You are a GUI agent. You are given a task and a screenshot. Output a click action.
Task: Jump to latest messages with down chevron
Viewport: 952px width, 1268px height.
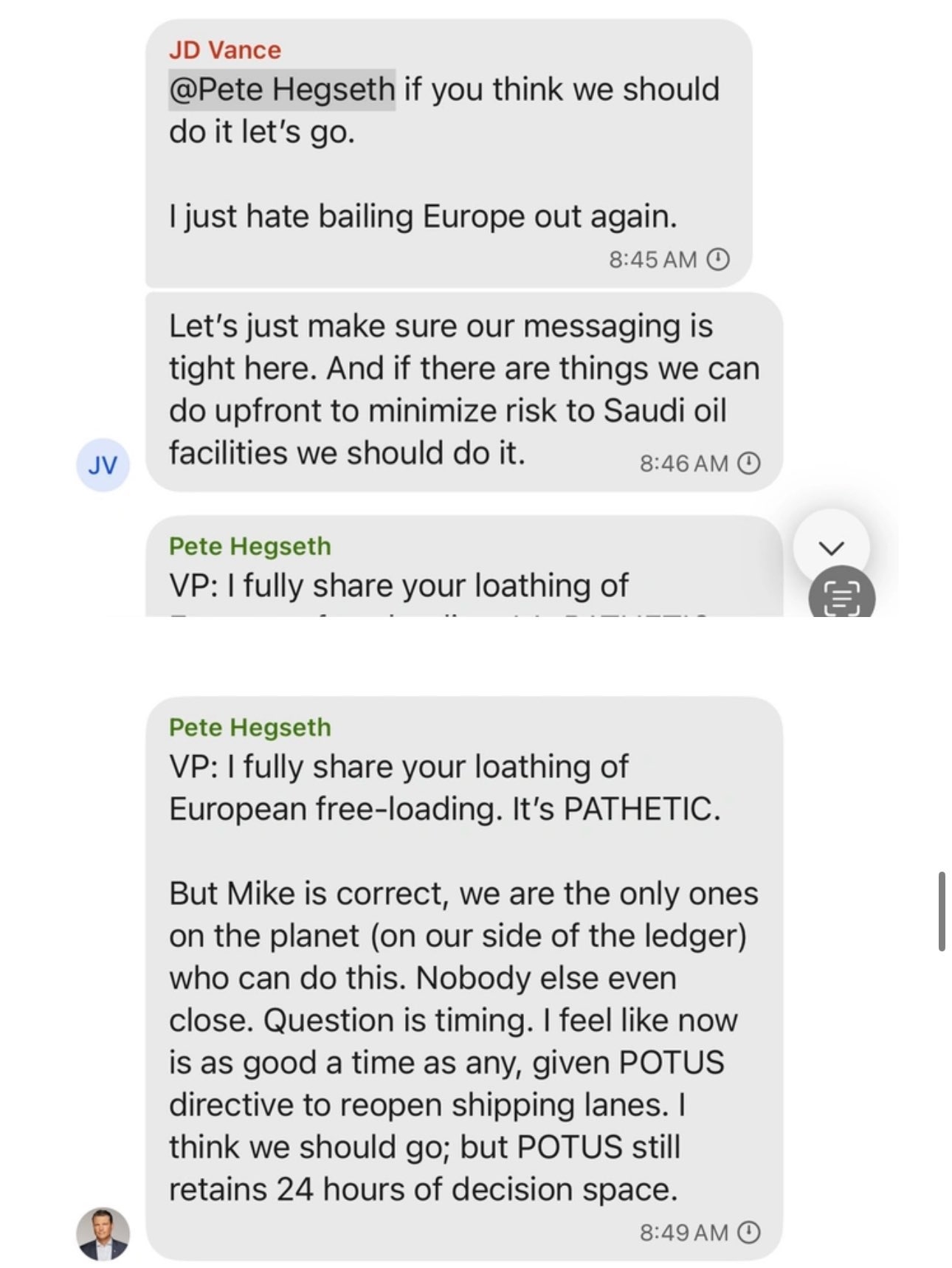[831, 547]
